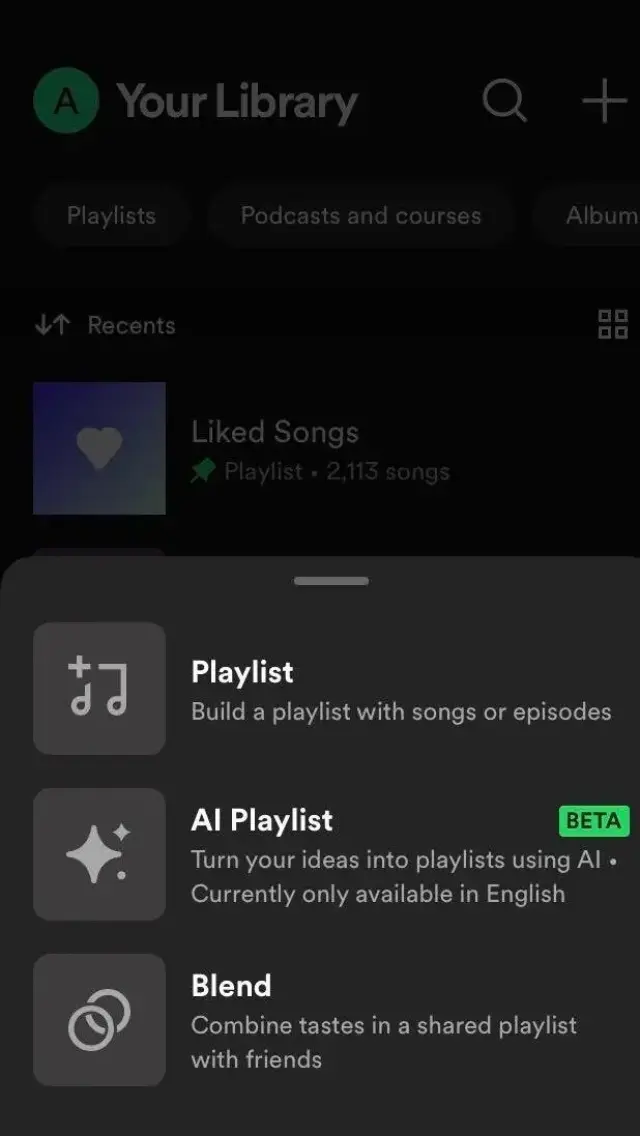Open search in Your Library
This screenshot has height=1136, width=640.
coord(505,101)
